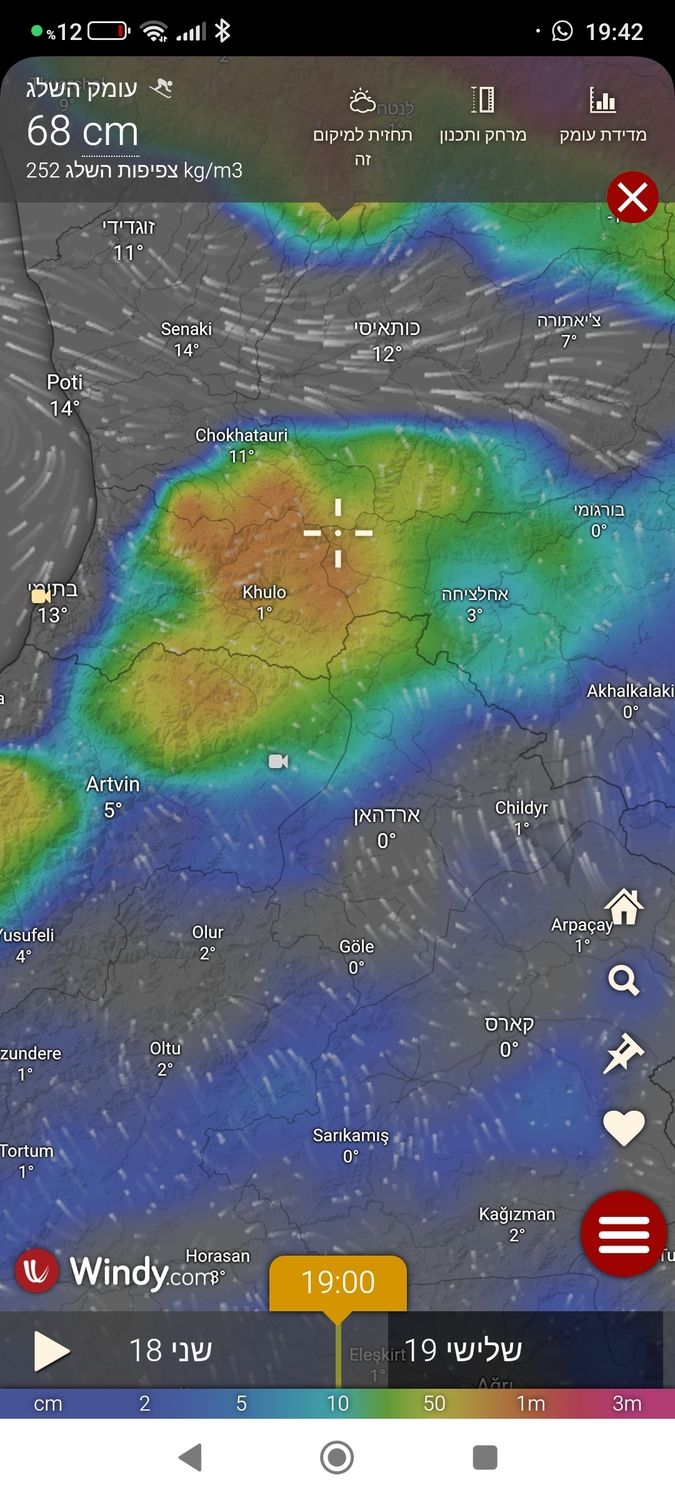The image size is (675, 1500).
Task: Jump to Tuesday 19 on the timeline
Action: tap(463, 1351)
